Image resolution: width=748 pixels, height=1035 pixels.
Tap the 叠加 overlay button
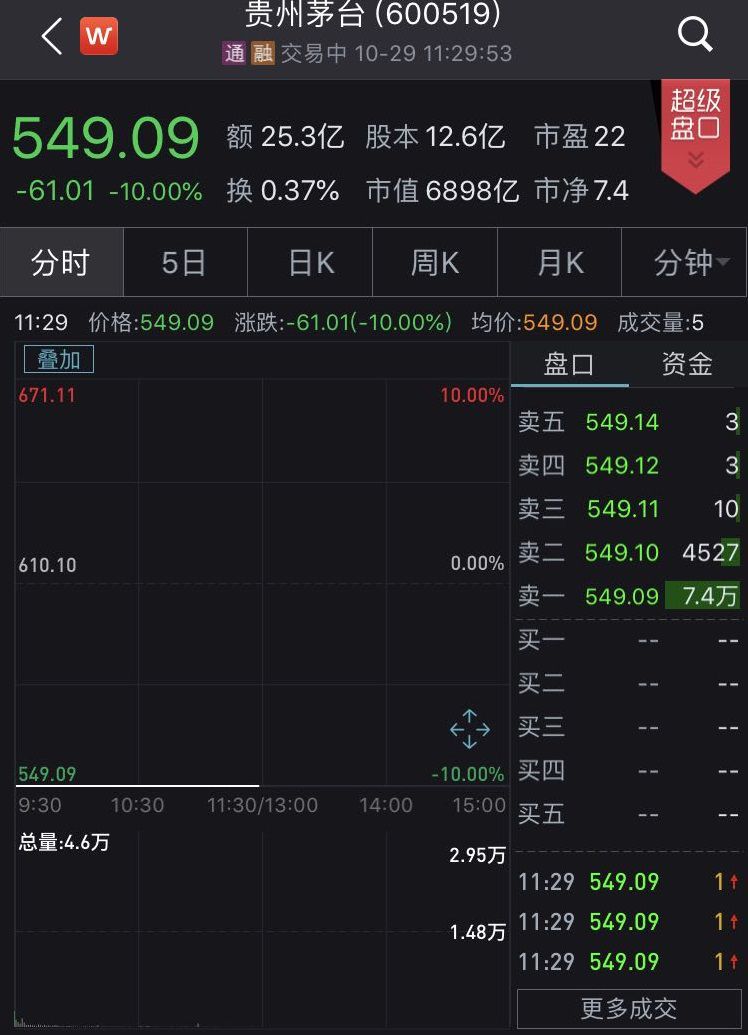click(59, 360)
